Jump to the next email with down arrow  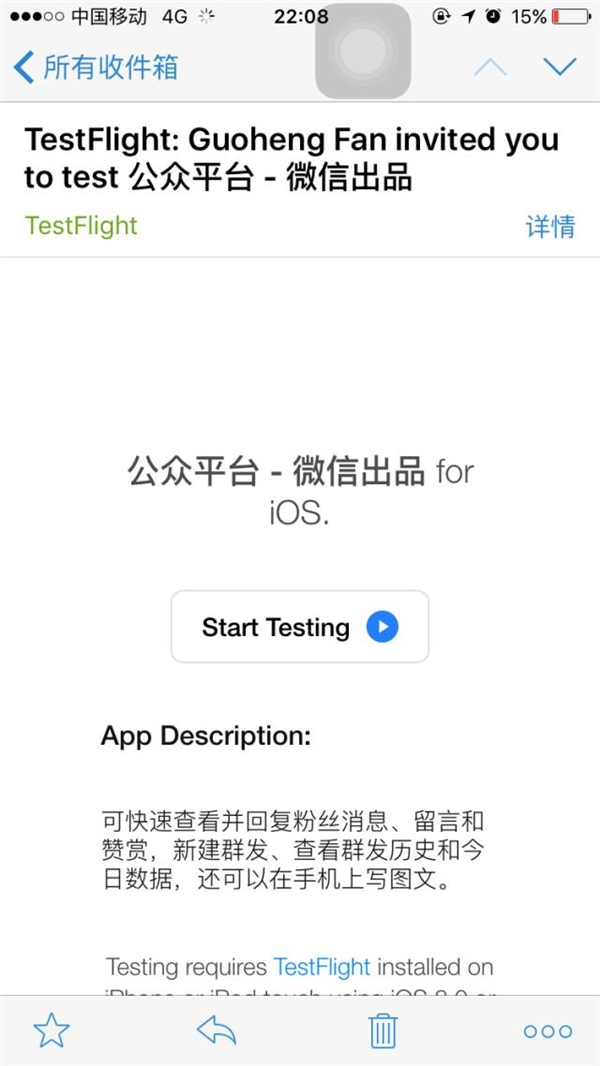[x=560, y=66]
